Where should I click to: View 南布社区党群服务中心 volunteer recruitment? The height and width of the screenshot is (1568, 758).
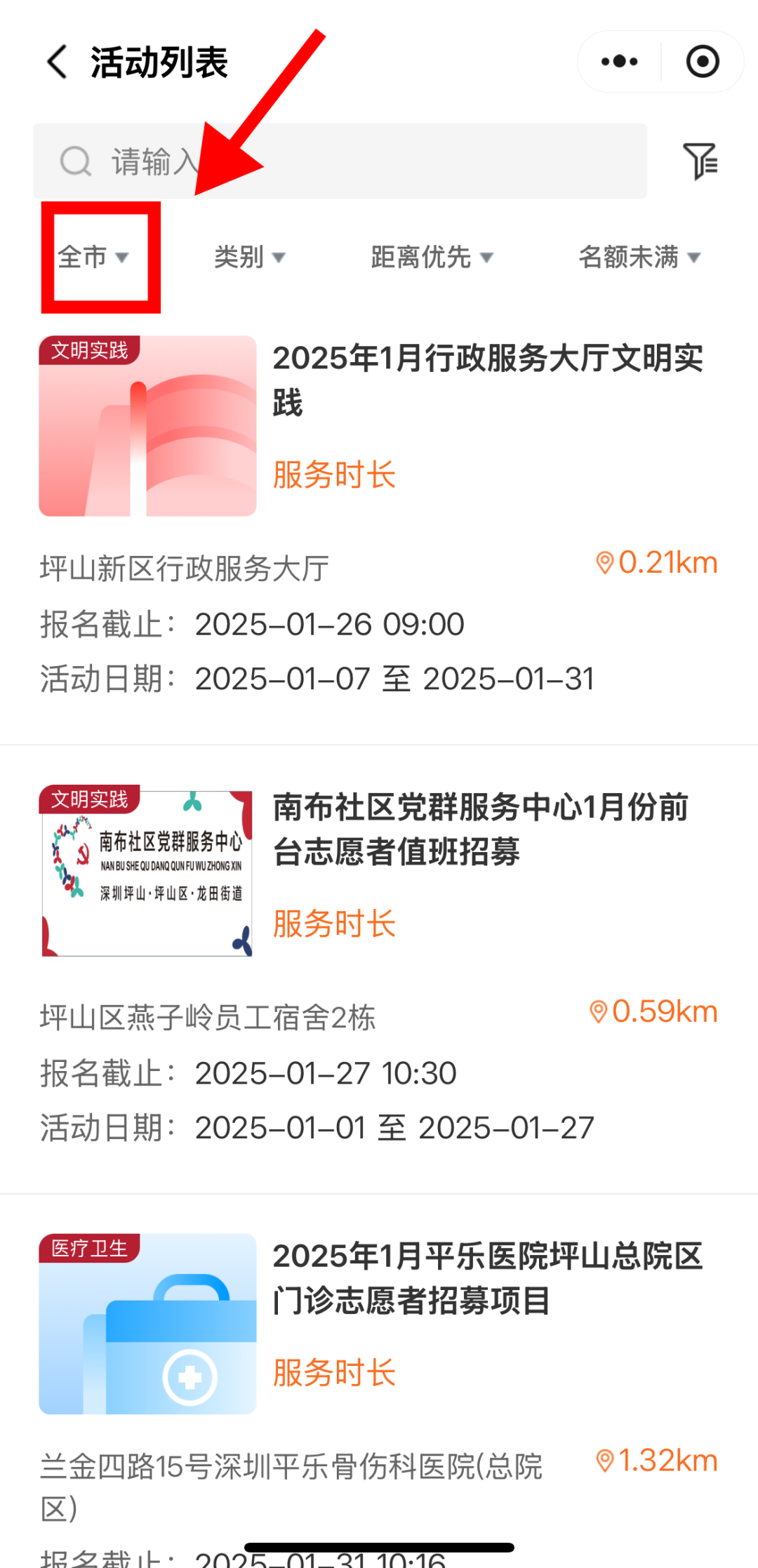pos(480,829)
